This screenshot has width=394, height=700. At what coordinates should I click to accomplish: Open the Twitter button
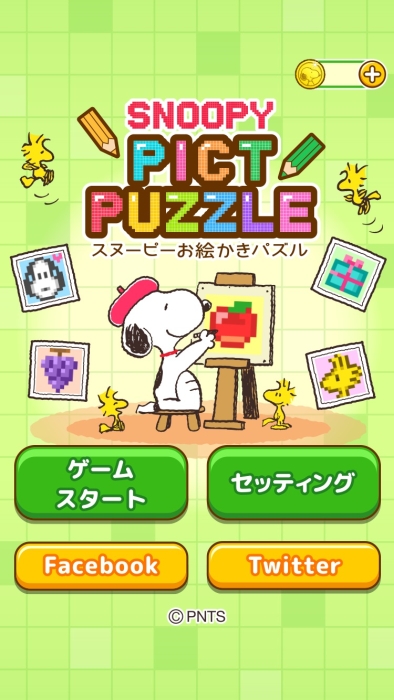294,566
